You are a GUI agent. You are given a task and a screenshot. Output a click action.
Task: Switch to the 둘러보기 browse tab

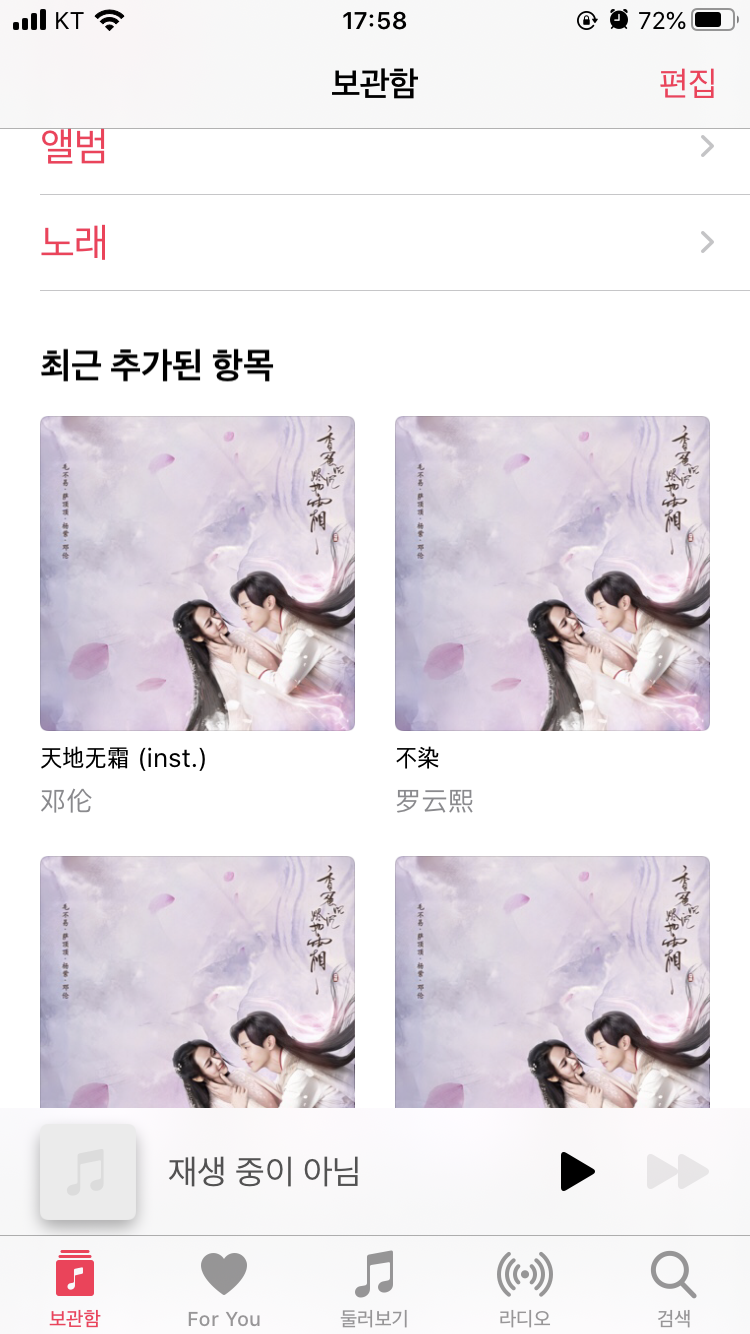point(375,1289)
